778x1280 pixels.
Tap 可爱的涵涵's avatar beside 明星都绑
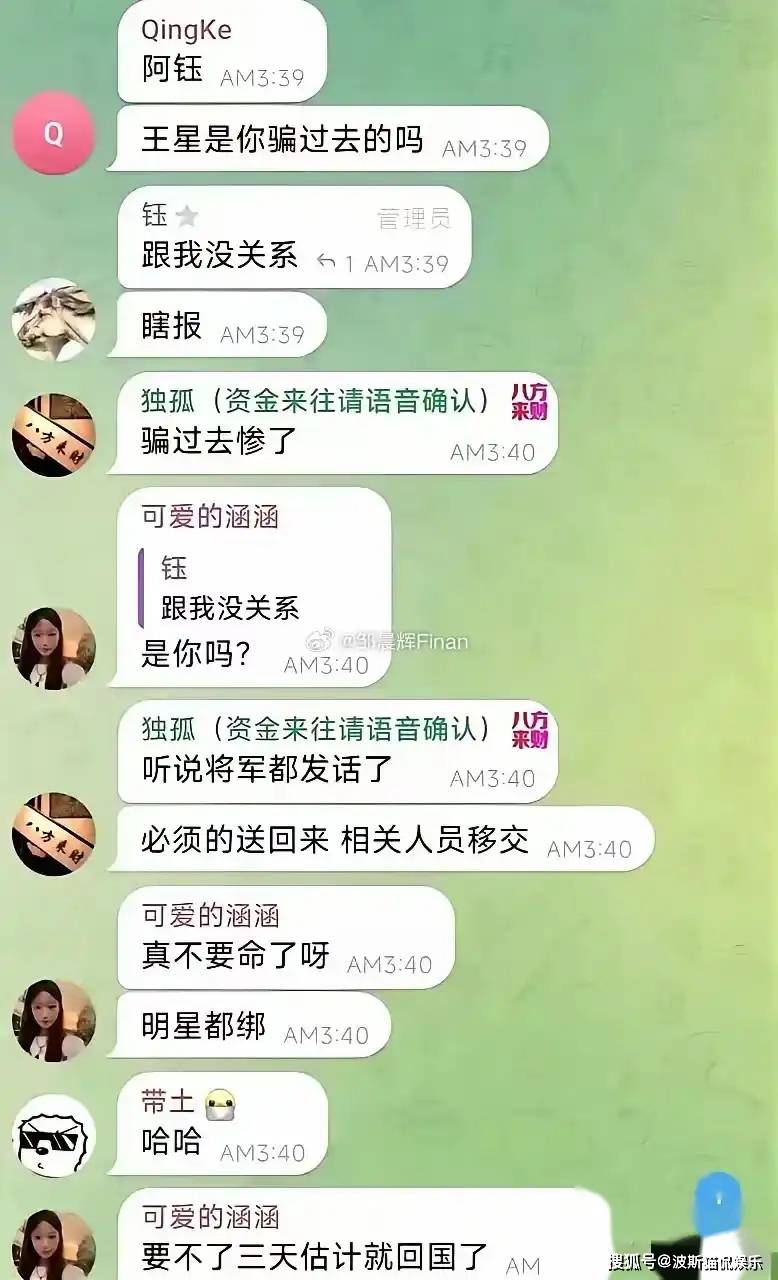[x=53, y=1020]
